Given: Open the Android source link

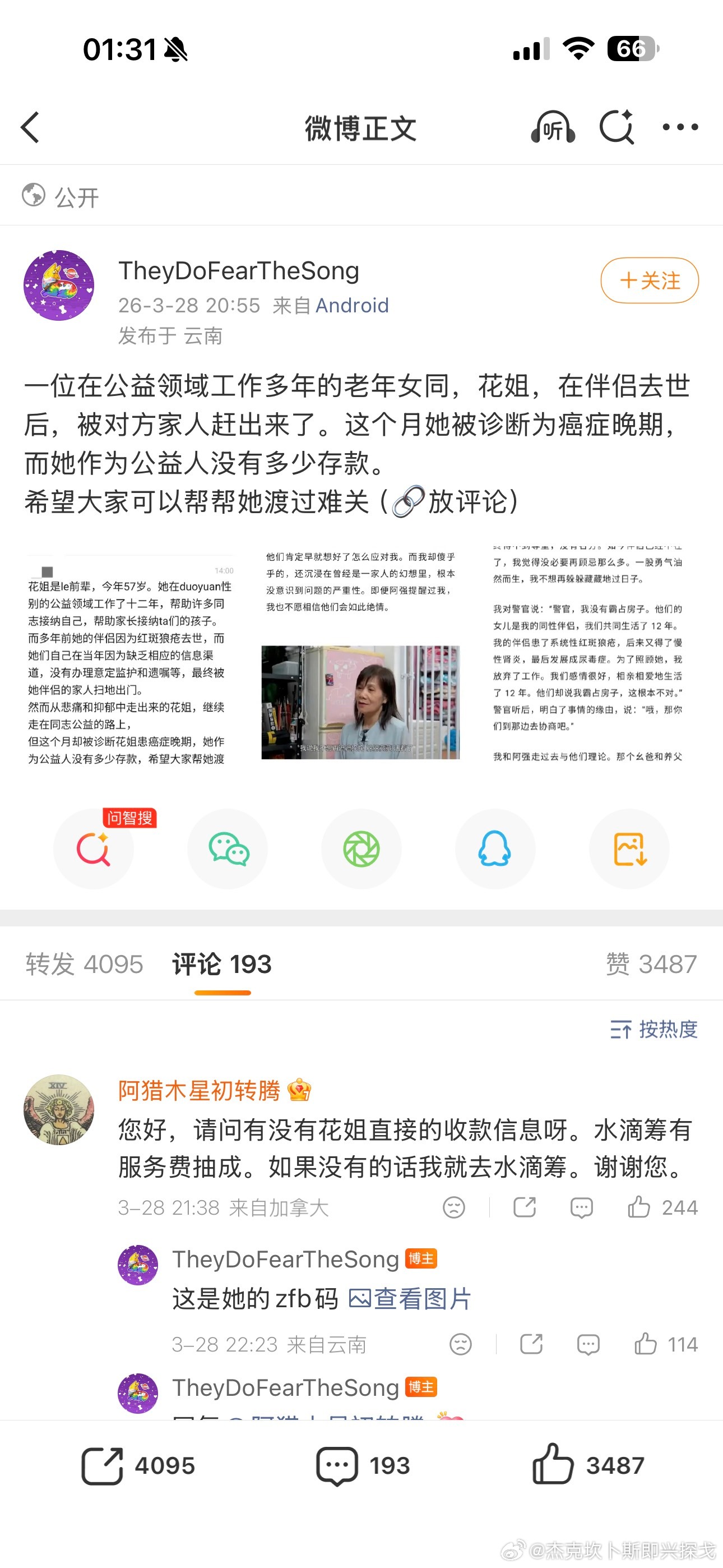Looking at the screenshot, I should [x=352, y=305].
